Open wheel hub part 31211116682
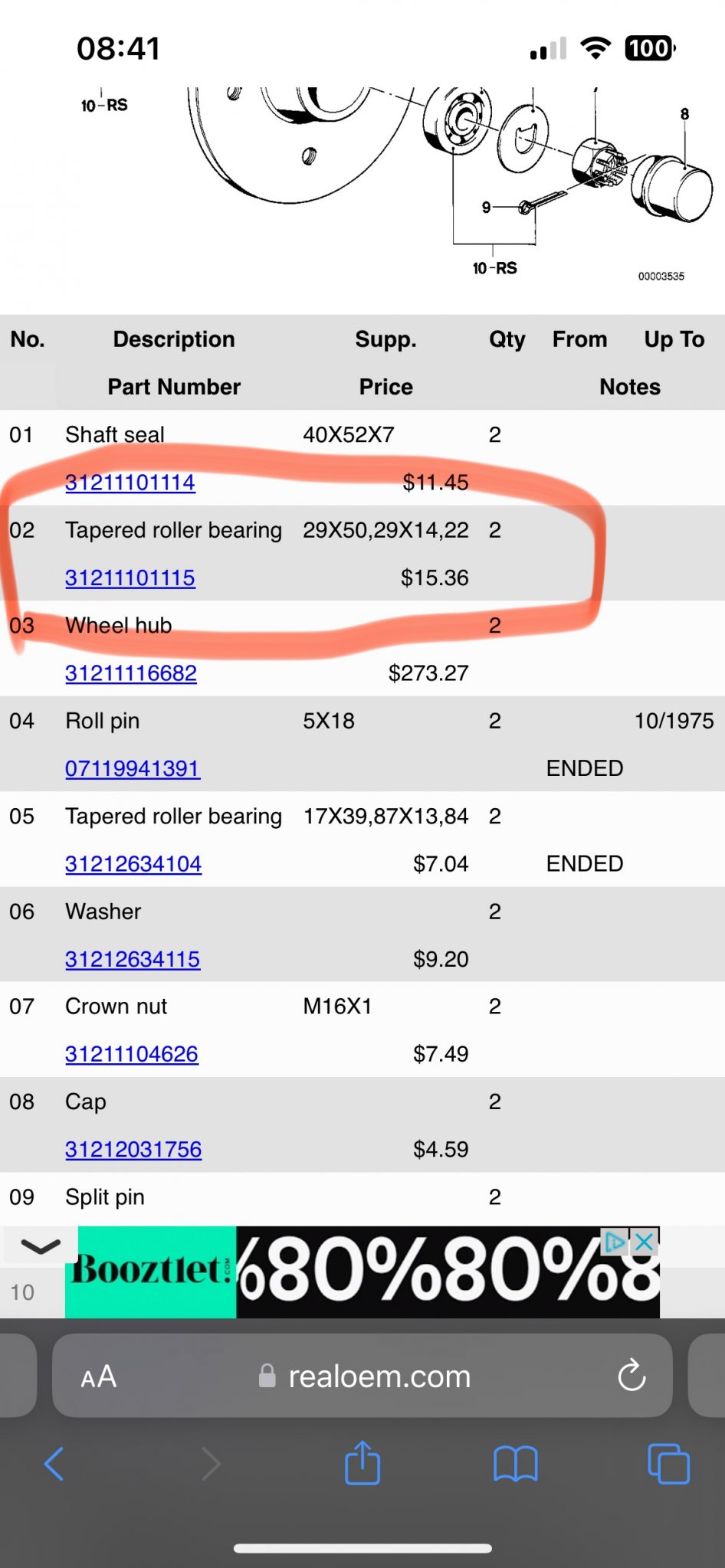 [x=131, y=673]
